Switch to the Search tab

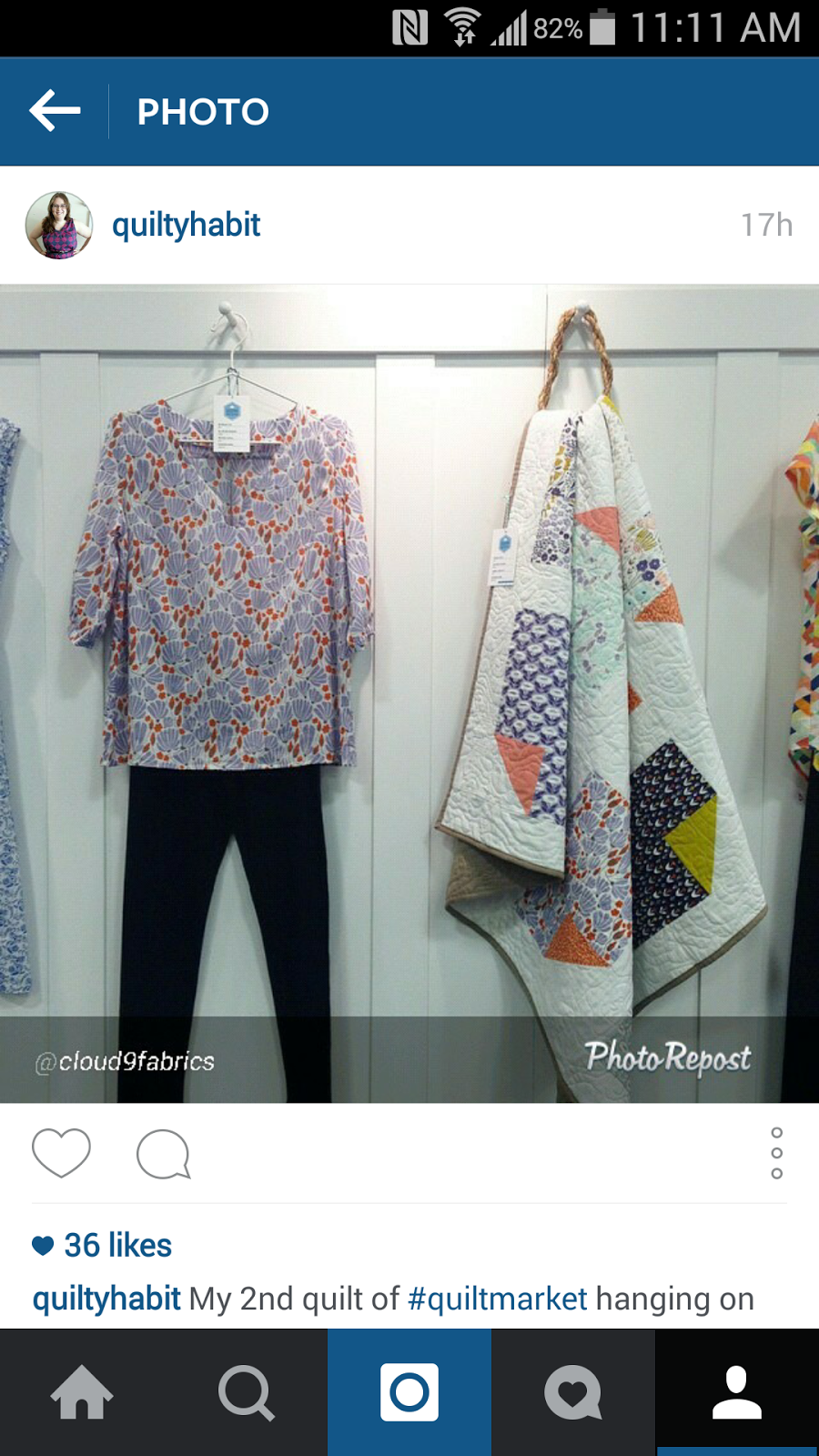[246, 1392]
